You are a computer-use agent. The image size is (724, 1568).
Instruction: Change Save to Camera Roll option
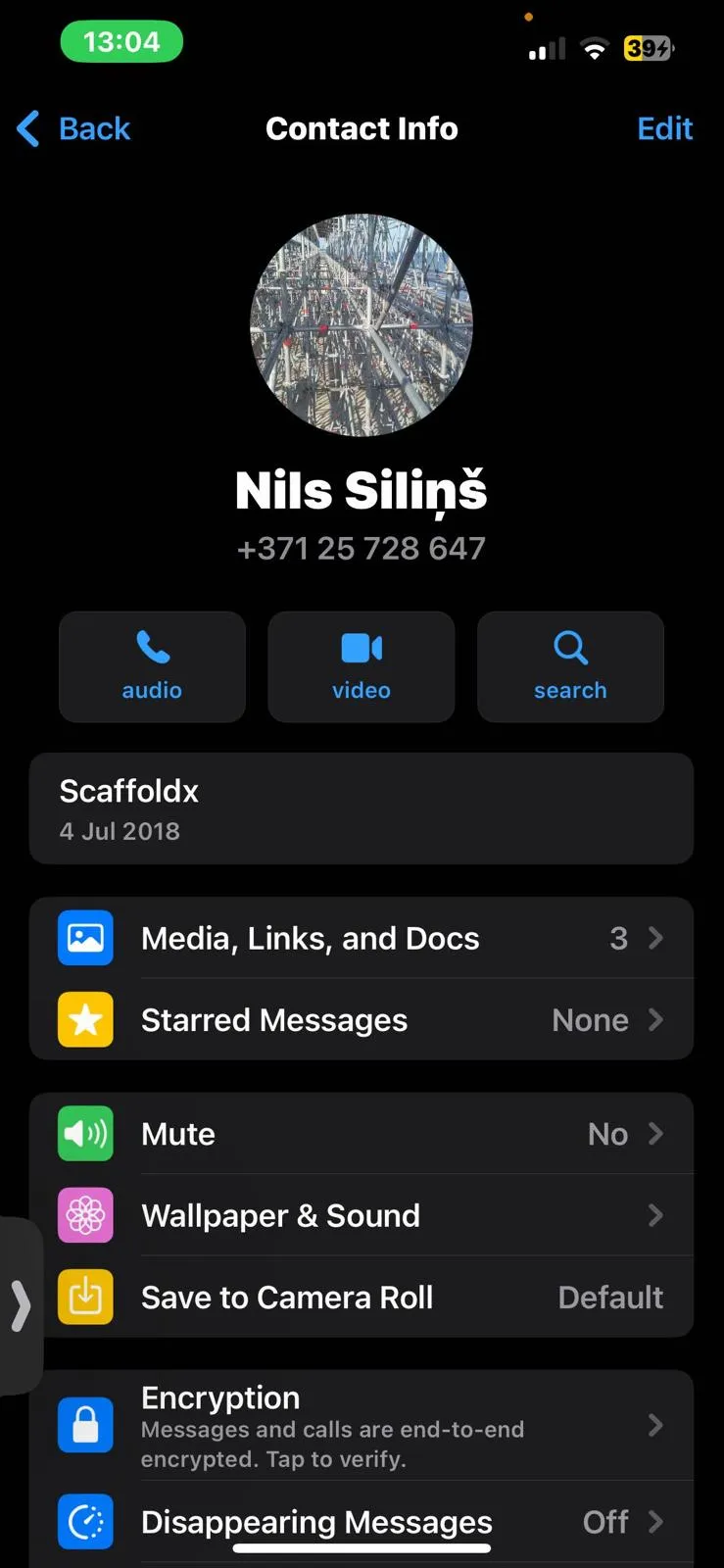pyautogui.click(x=362, y=1297)
